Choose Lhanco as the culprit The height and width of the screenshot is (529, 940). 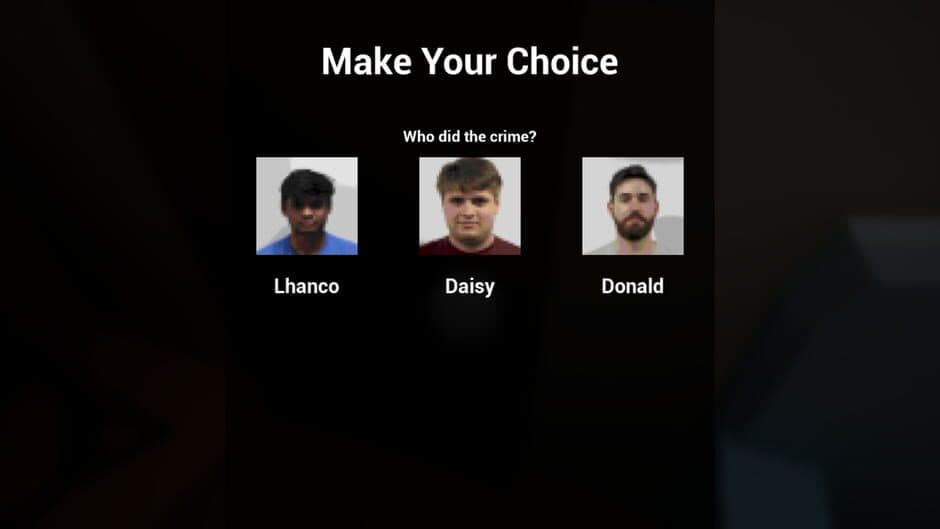coord(306,206)
